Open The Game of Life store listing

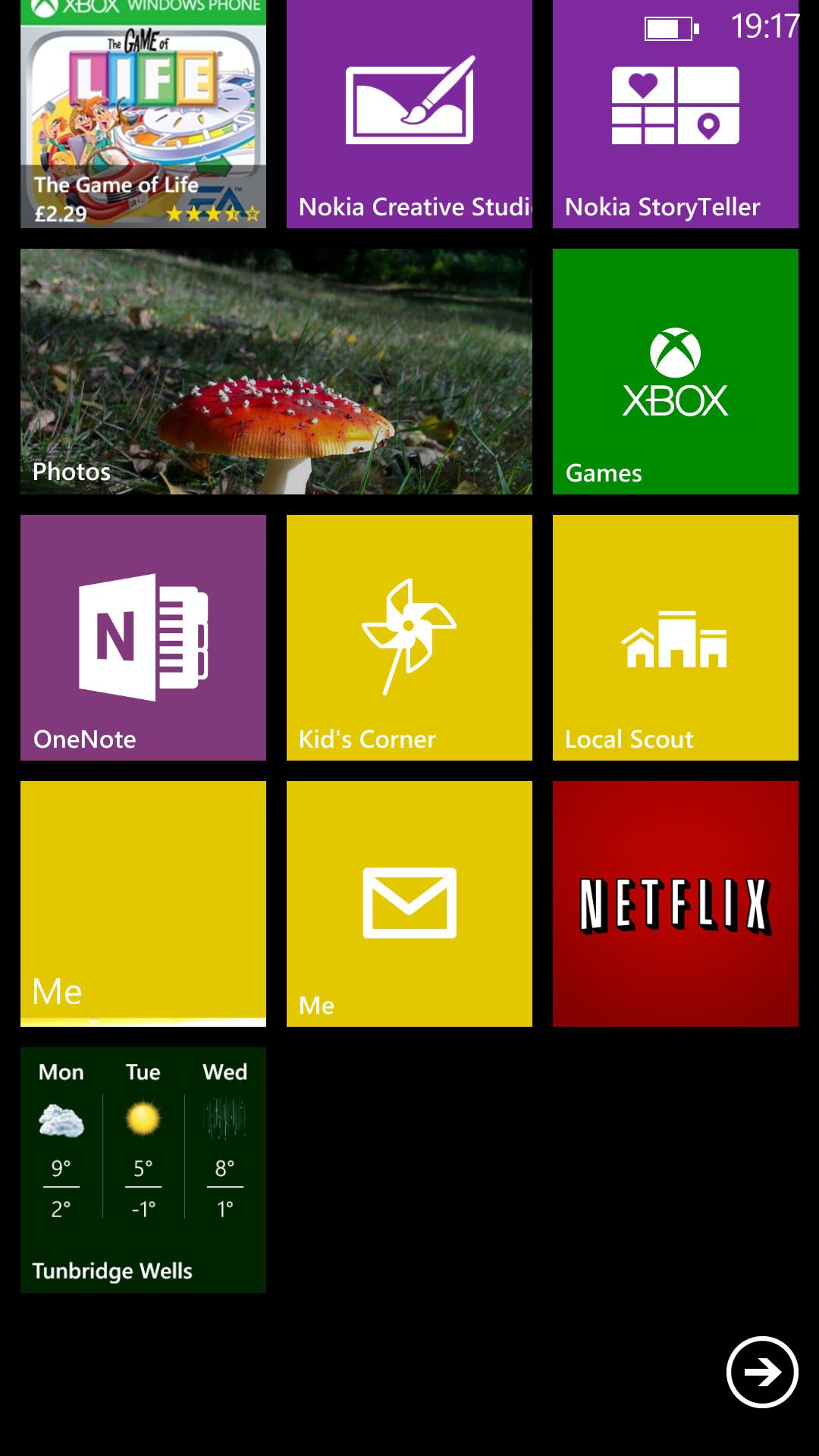coord(143,114)
